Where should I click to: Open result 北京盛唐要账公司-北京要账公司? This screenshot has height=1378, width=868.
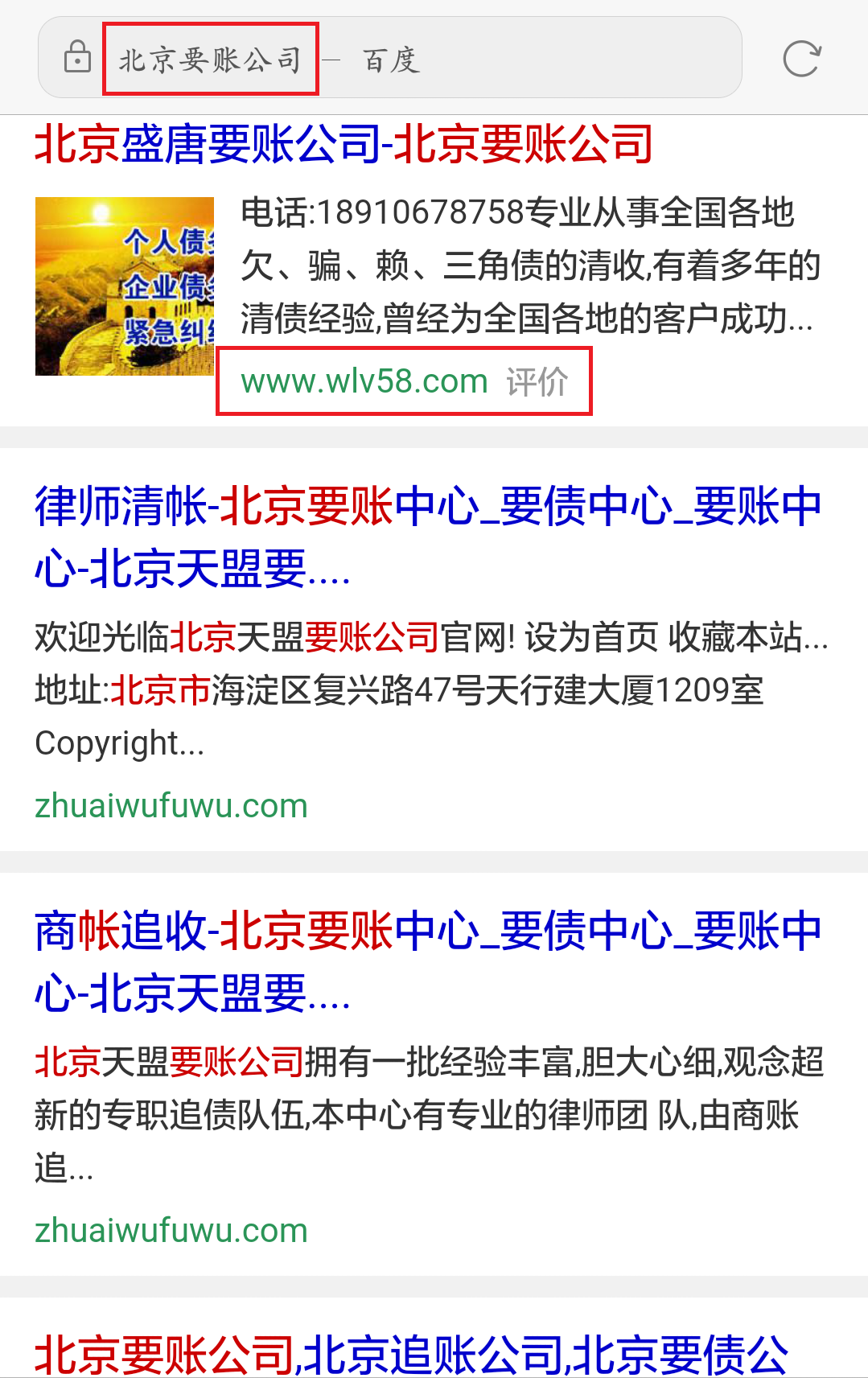point(343,145)
